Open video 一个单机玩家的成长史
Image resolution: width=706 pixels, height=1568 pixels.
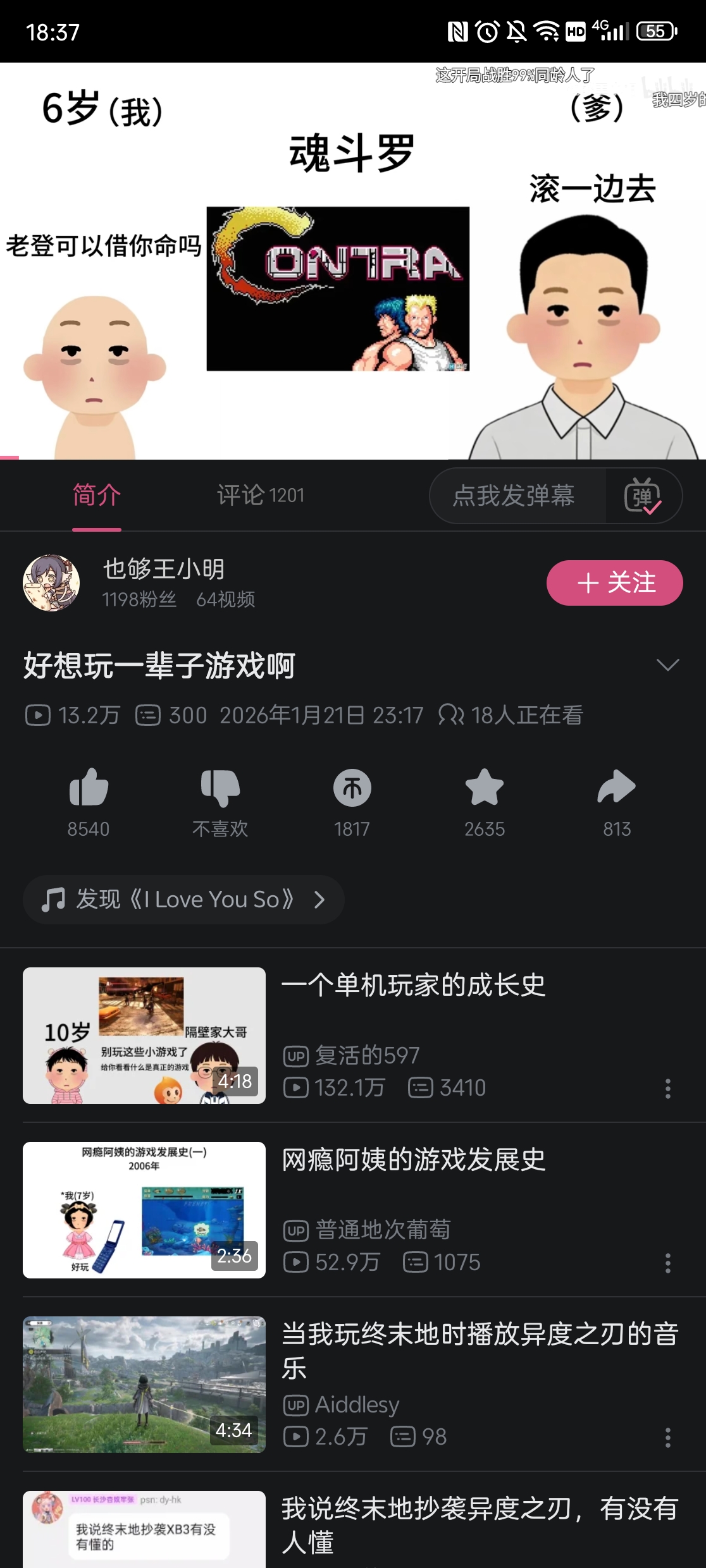tap(413, 985)
